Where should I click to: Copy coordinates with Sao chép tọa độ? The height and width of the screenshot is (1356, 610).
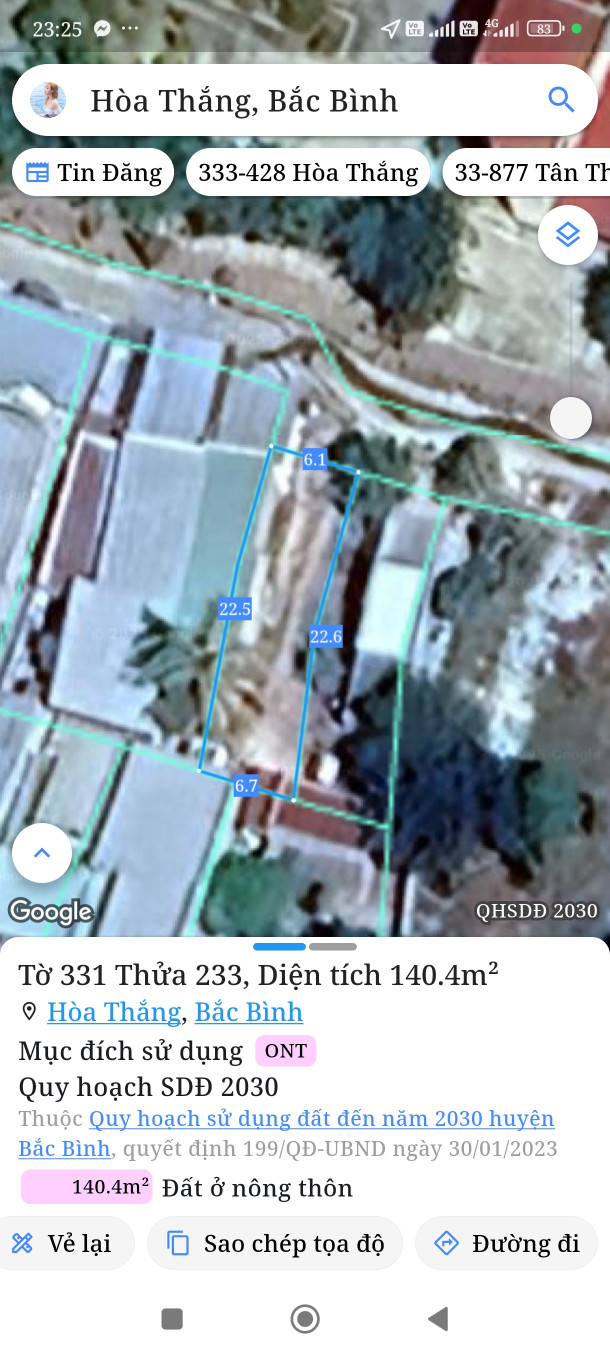pyautogui.click(x=275, y=1244)
